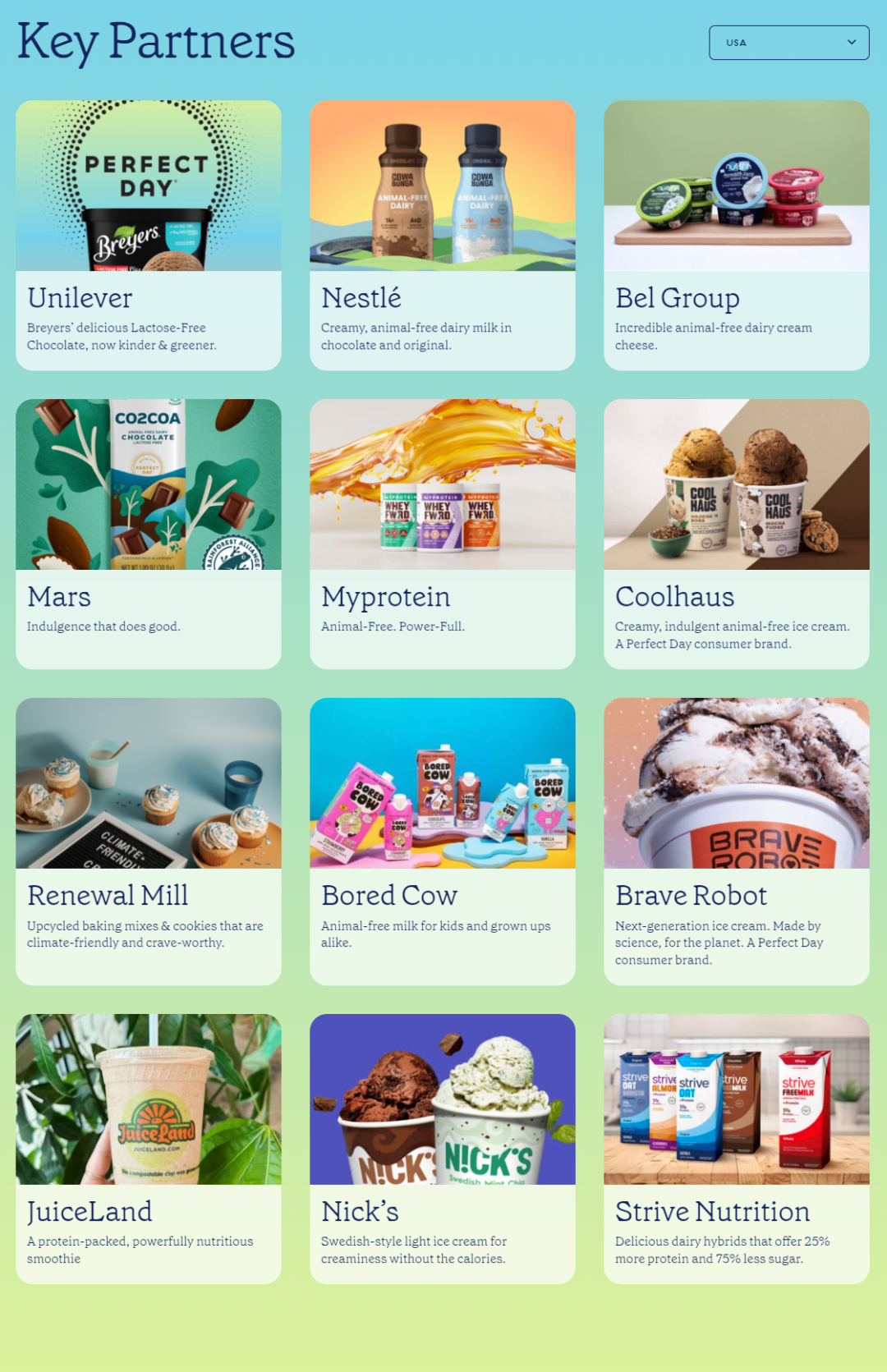Tap the Bored Cow partner card
Image resolution: width=887 pixels, height=1372 pixels.
(442, 841)
